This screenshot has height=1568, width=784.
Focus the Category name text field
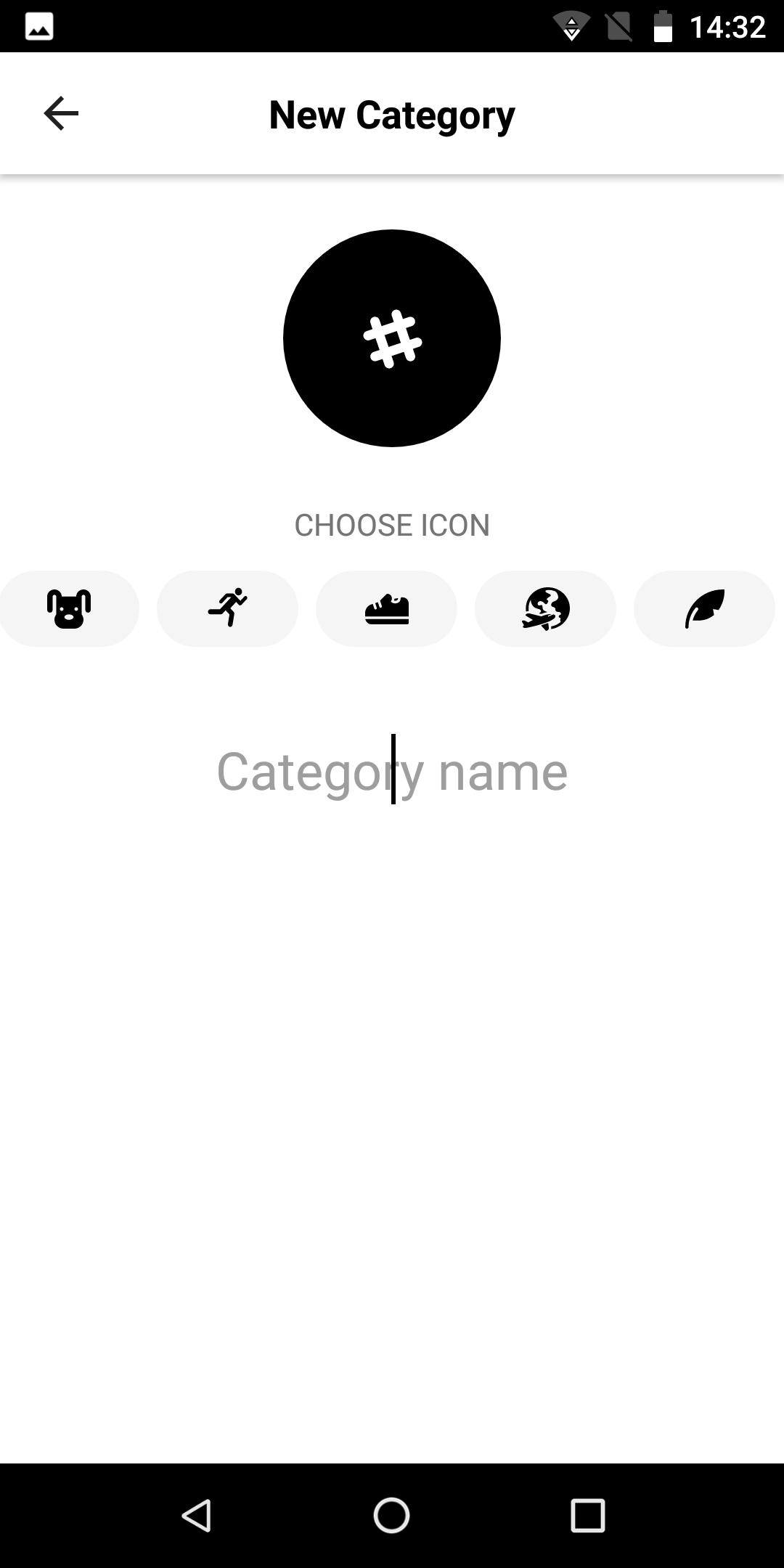[x=392, y=771]
